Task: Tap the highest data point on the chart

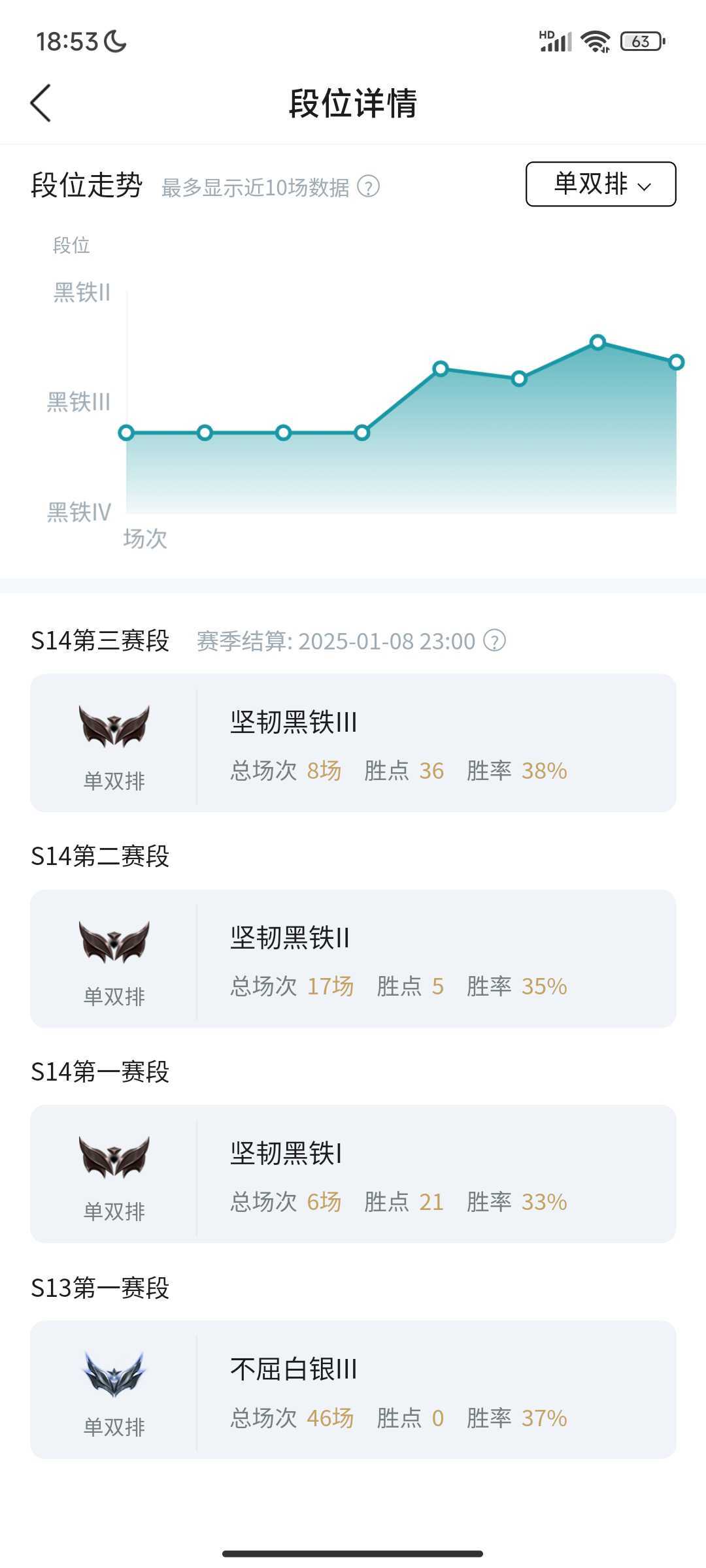Action: coord(597,342)
